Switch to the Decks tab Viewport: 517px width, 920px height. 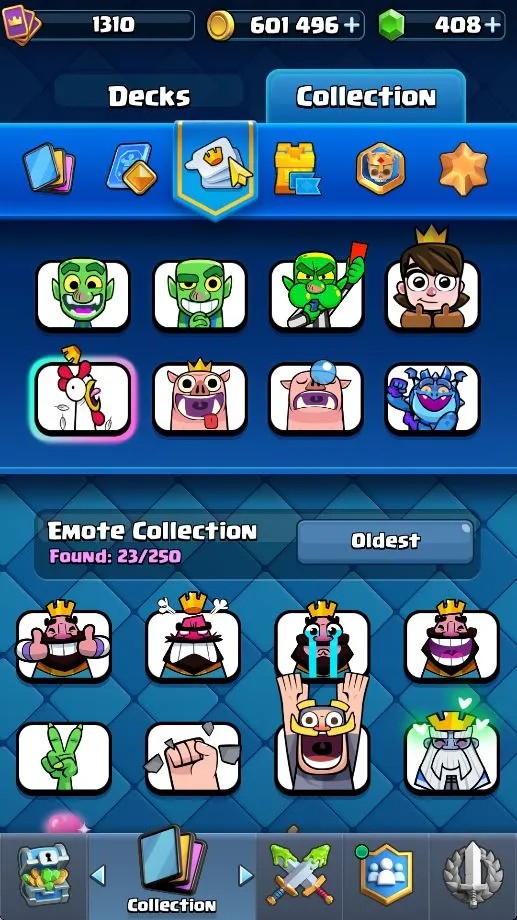click(149, 95)
